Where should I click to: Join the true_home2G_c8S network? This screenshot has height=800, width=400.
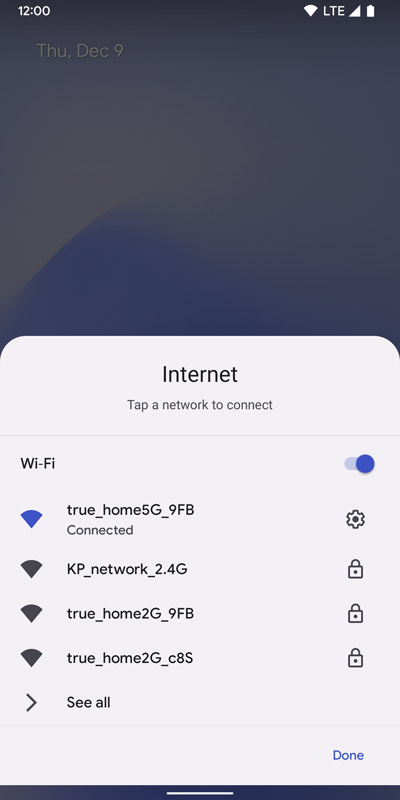[200, 658]
